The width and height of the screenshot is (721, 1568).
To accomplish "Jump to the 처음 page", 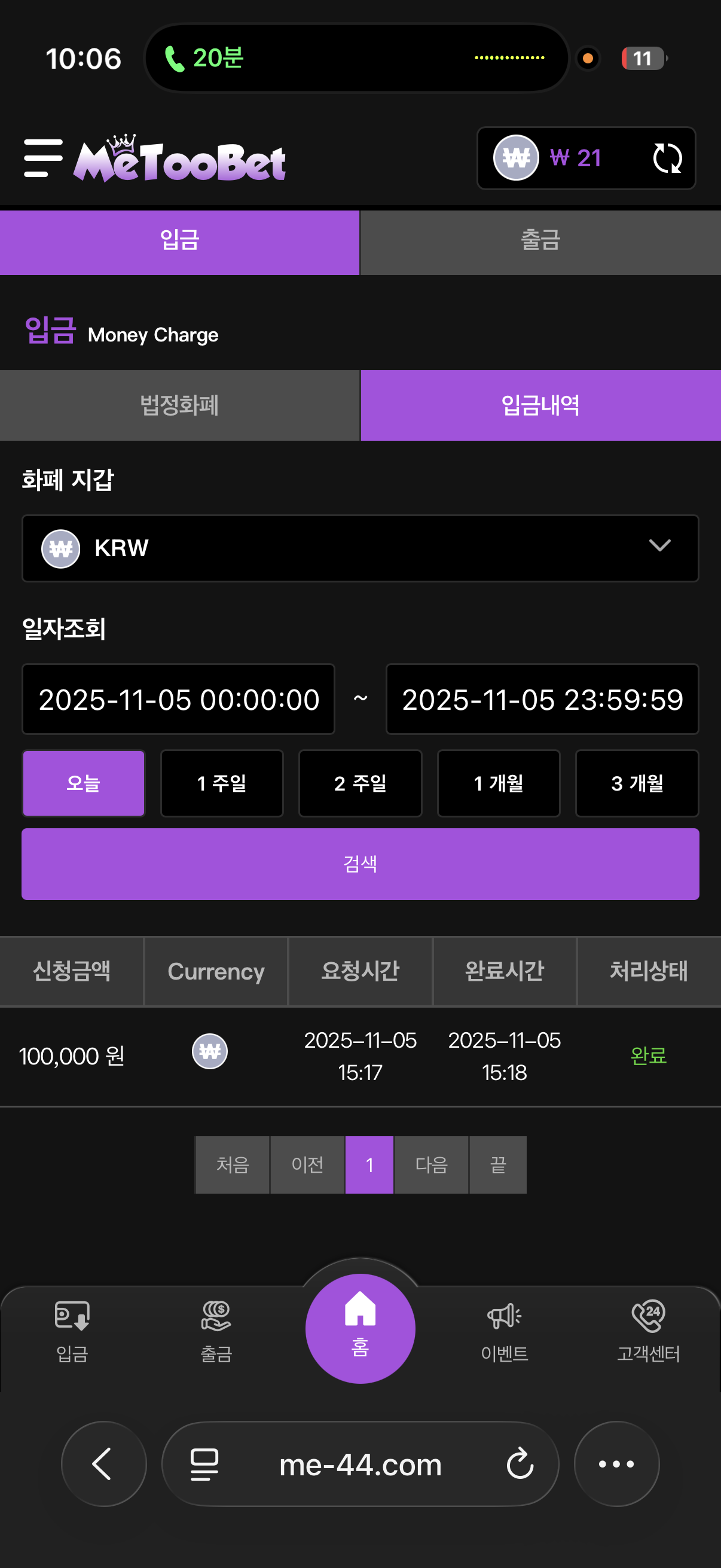I will (233, 1164).
